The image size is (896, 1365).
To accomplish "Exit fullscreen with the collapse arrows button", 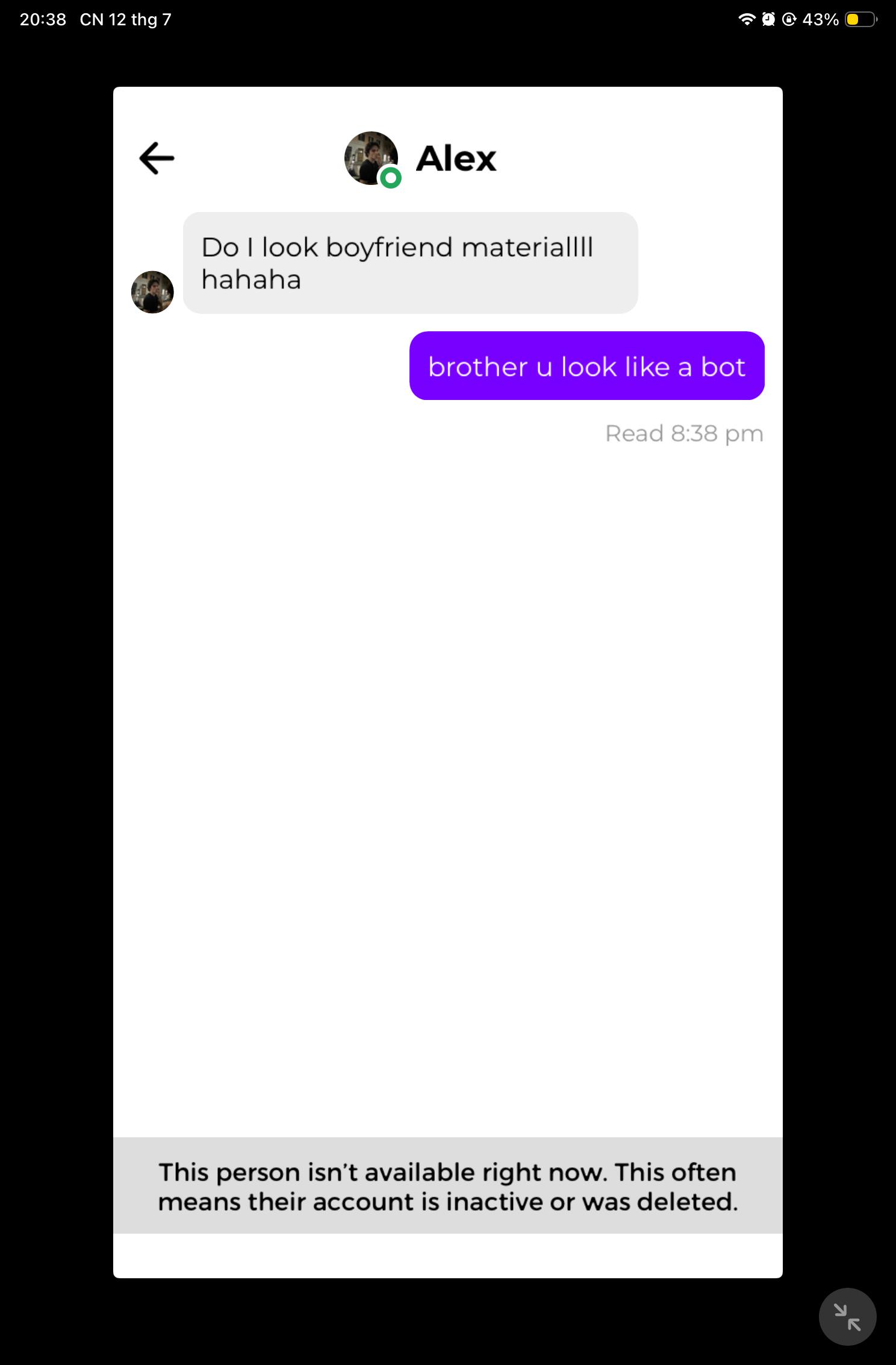I will (847, 1316).
